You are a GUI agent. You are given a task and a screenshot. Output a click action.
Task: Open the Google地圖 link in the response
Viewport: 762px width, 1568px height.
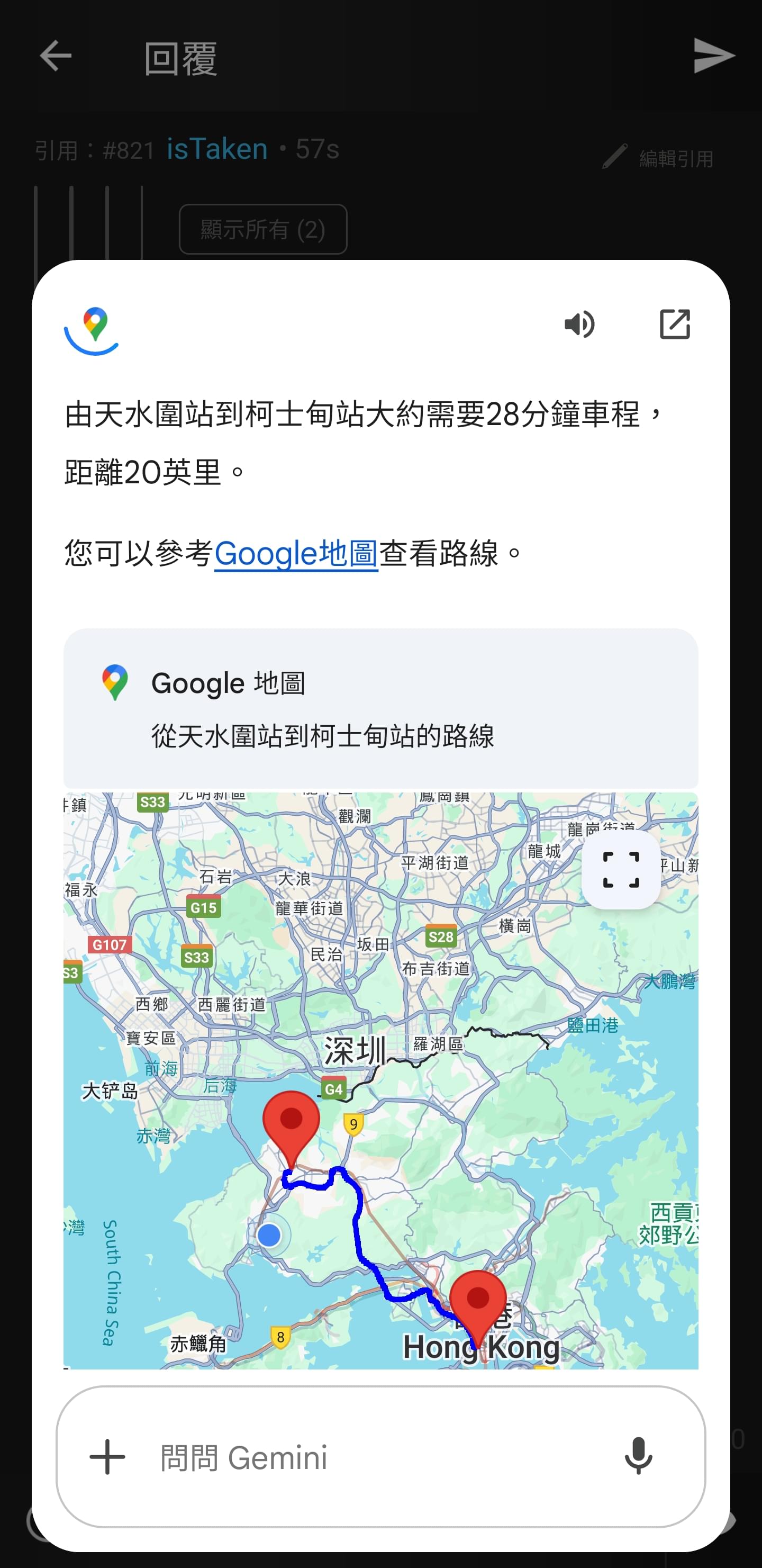coord(296,553)
